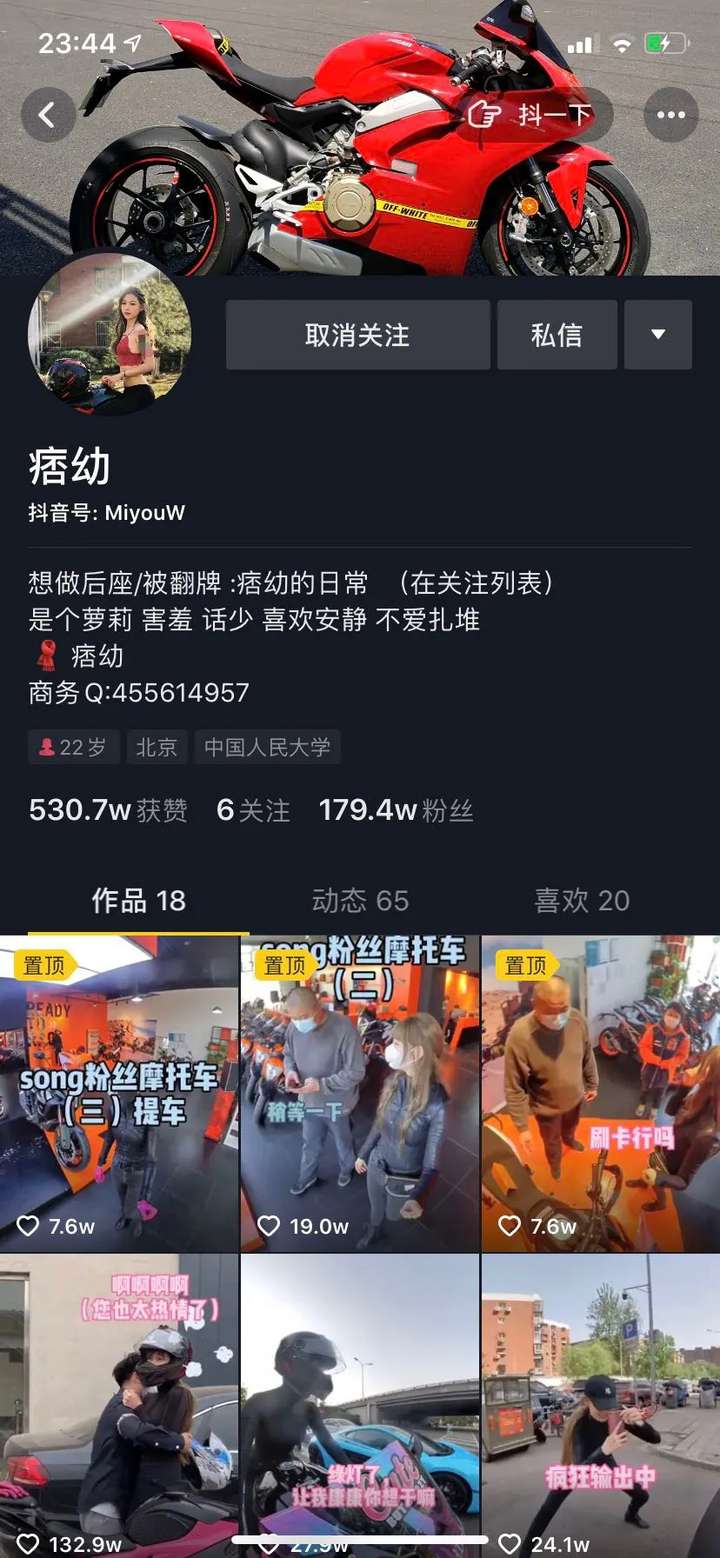Image resolution: width=720 pixels, height=1558 pixels.
Task: Open the profile avatar photo
Action: point(110,335)
